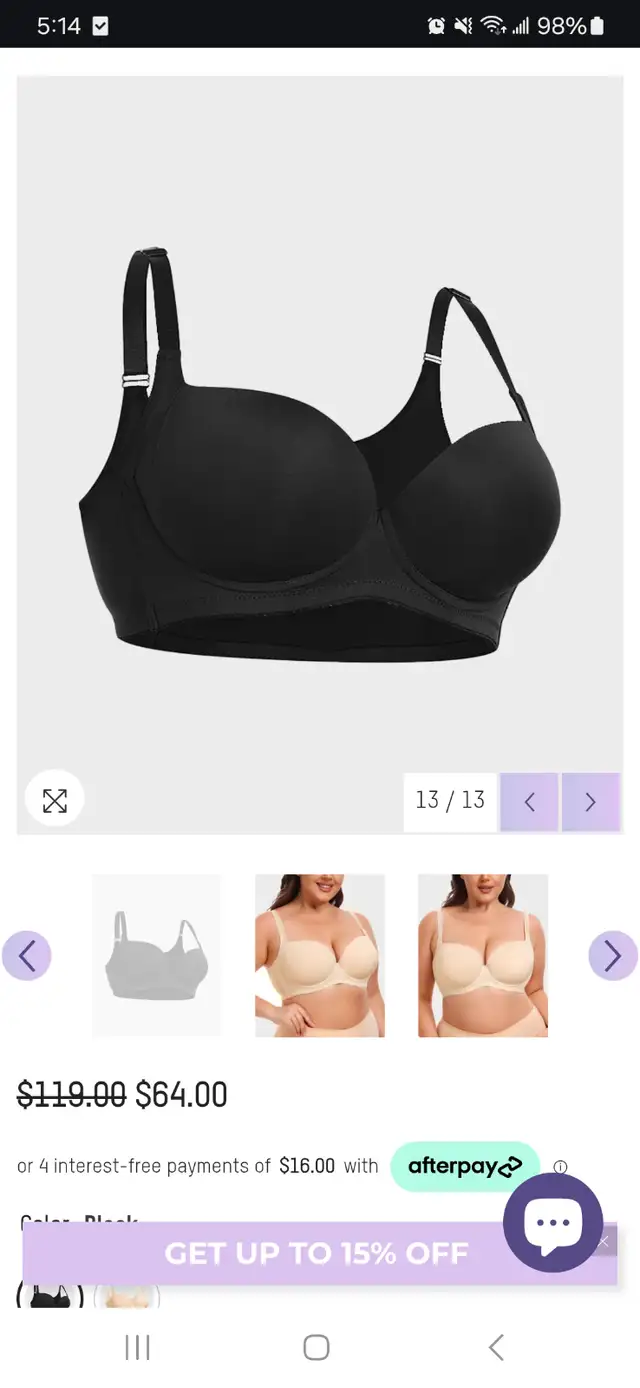Go to the previous product image
Image resolution: width=640 pixels, height=1388 pixels.
click(x=529, y=801)
